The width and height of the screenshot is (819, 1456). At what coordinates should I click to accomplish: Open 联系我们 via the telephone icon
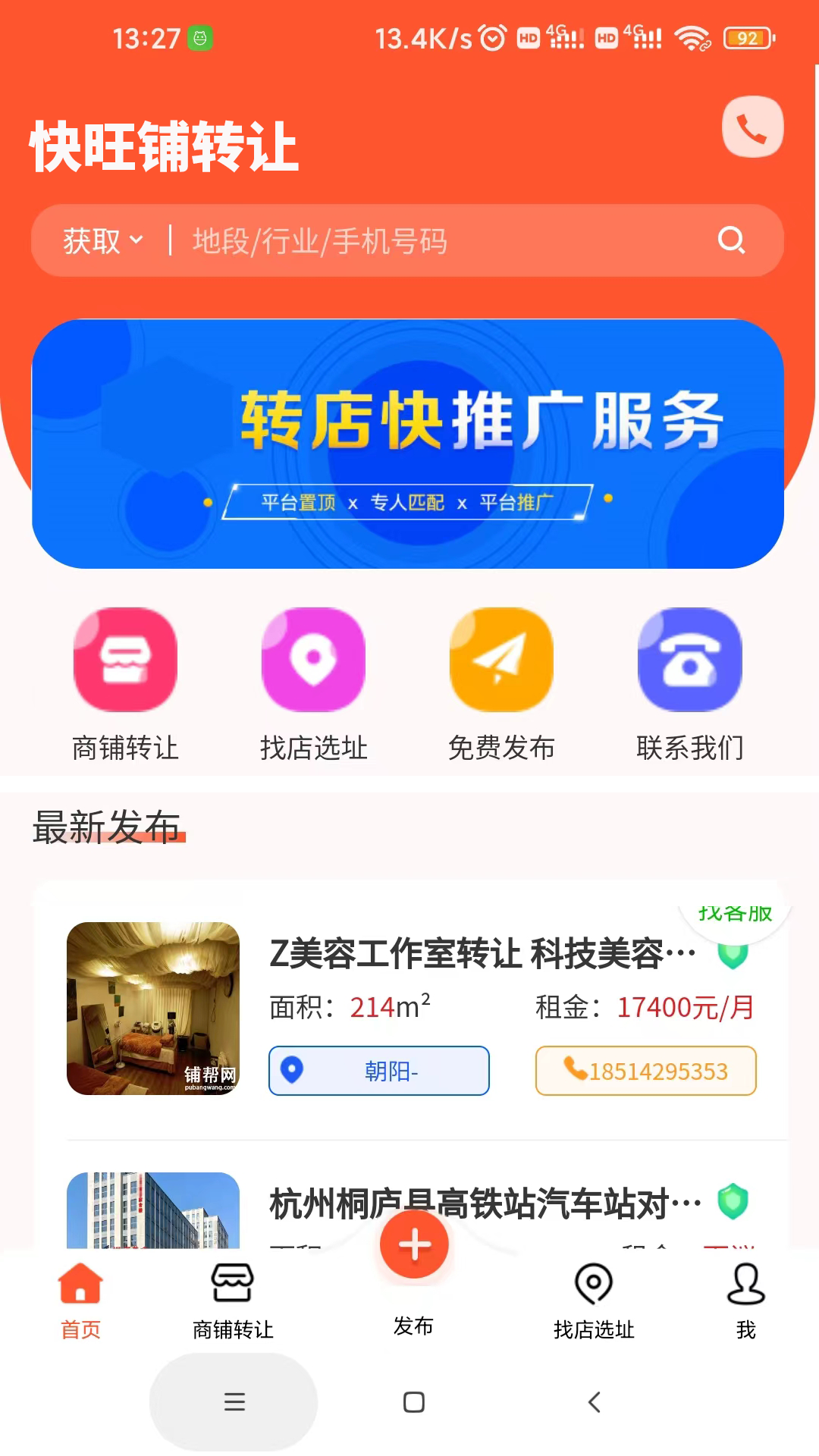click(689, 660)
